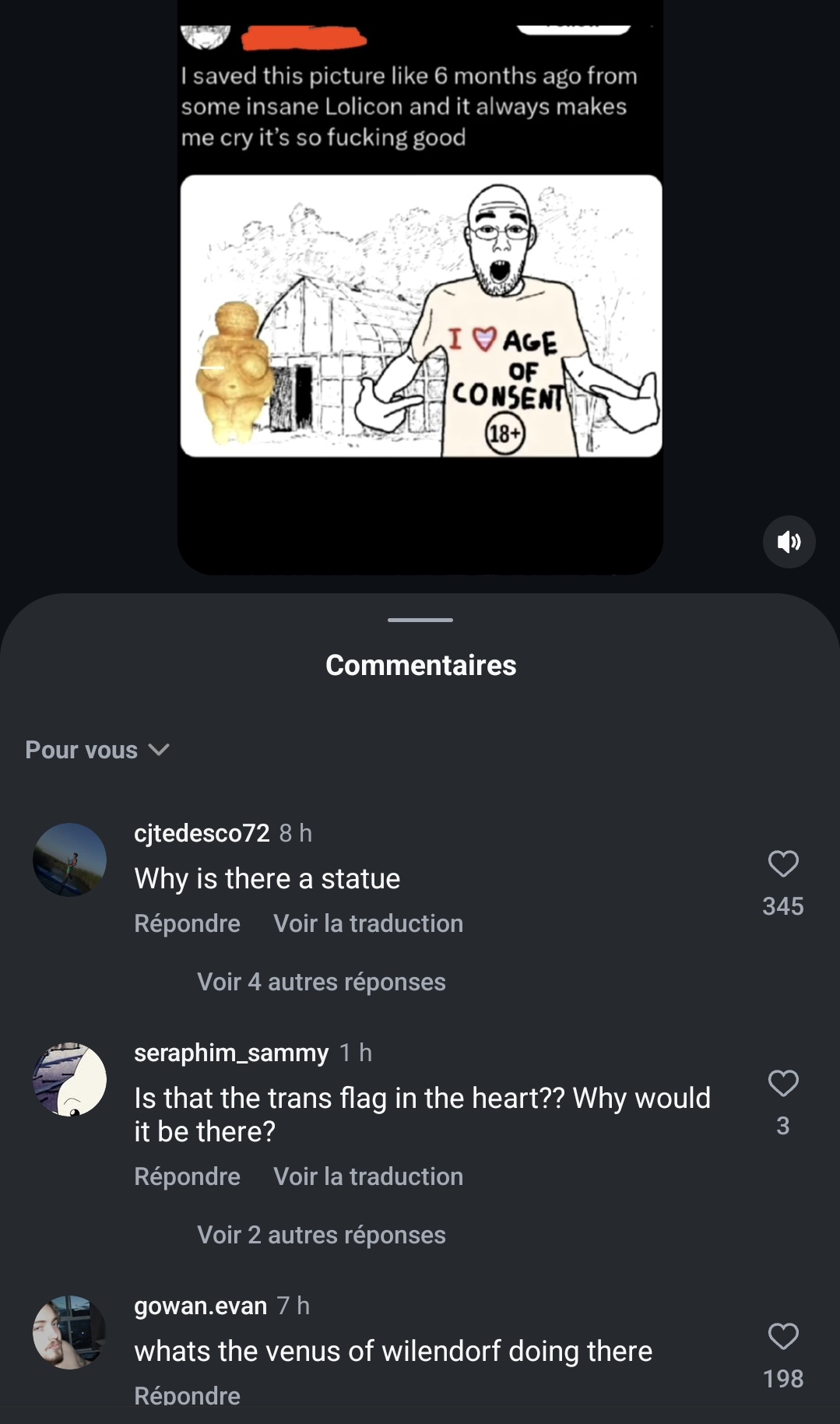Expand 4 other replies to cjtedesco72
This screenshot has height=1424, width=840.
(x=321, y=982)
